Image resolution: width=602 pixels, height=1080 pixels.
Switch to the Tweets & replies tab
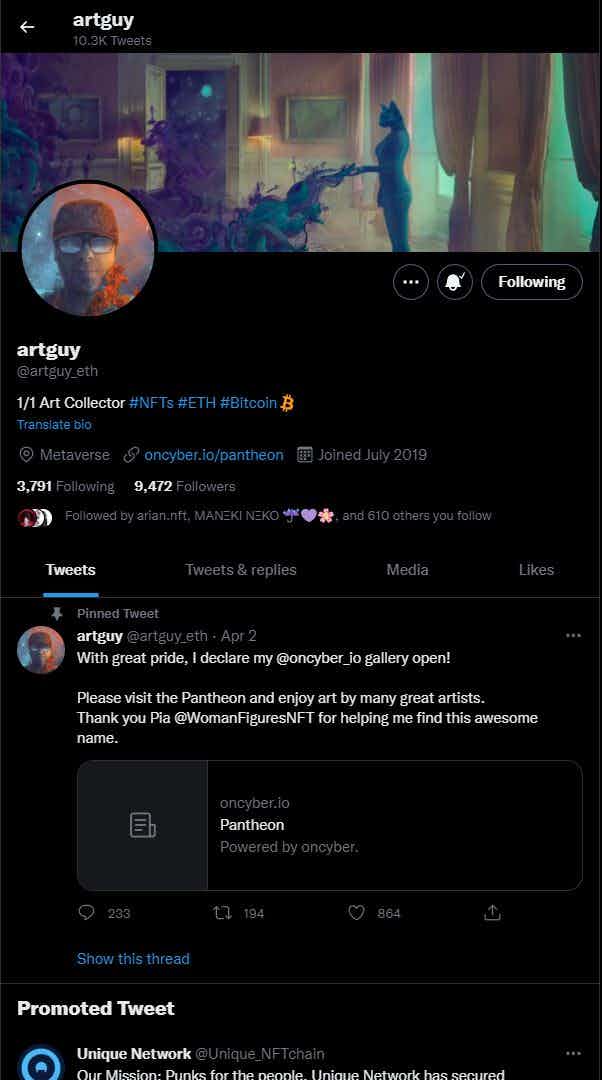pos(241,570)
